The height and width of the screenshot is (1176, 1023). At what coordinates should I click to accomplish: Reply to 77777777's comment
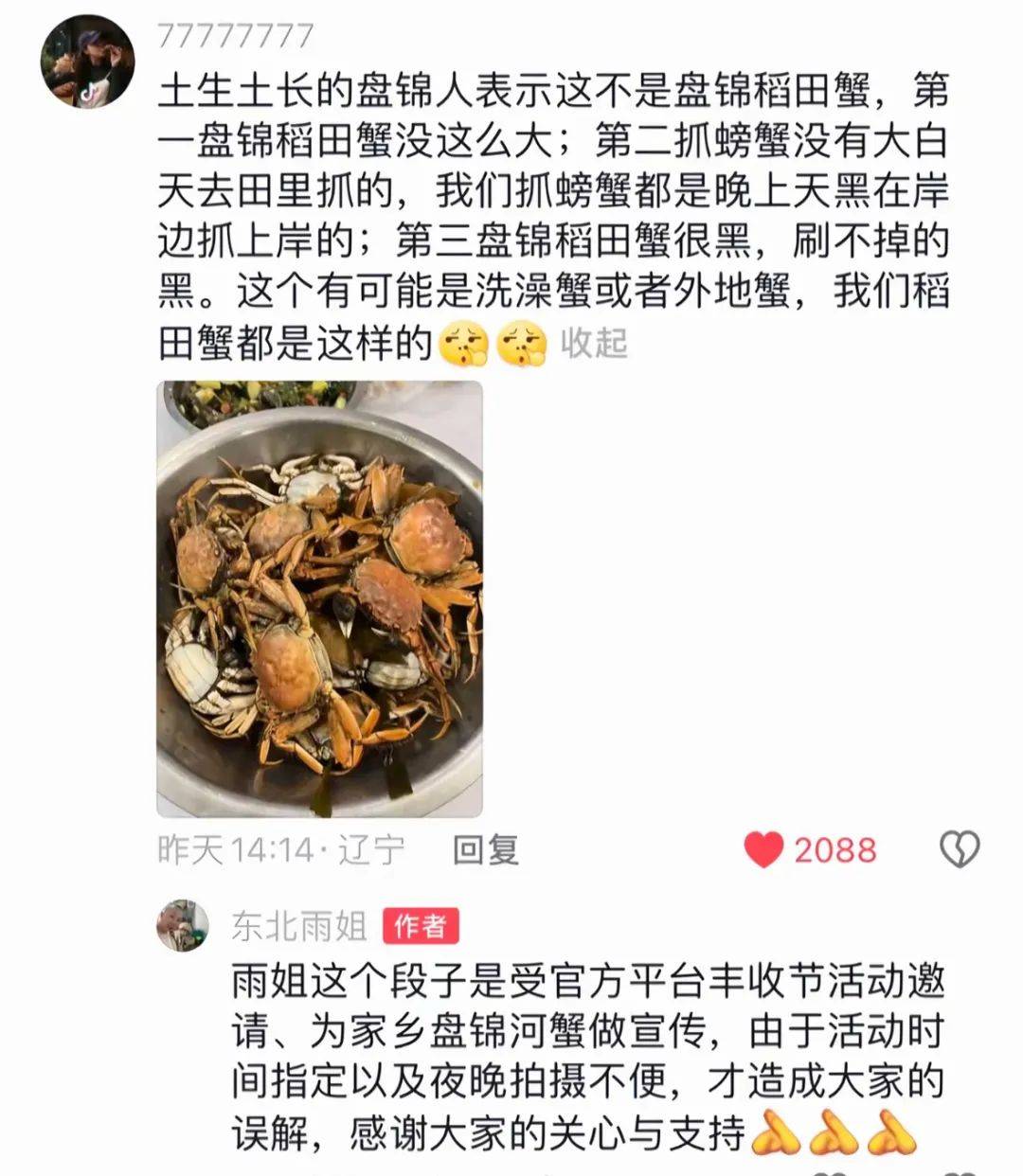tap(485, 849)
